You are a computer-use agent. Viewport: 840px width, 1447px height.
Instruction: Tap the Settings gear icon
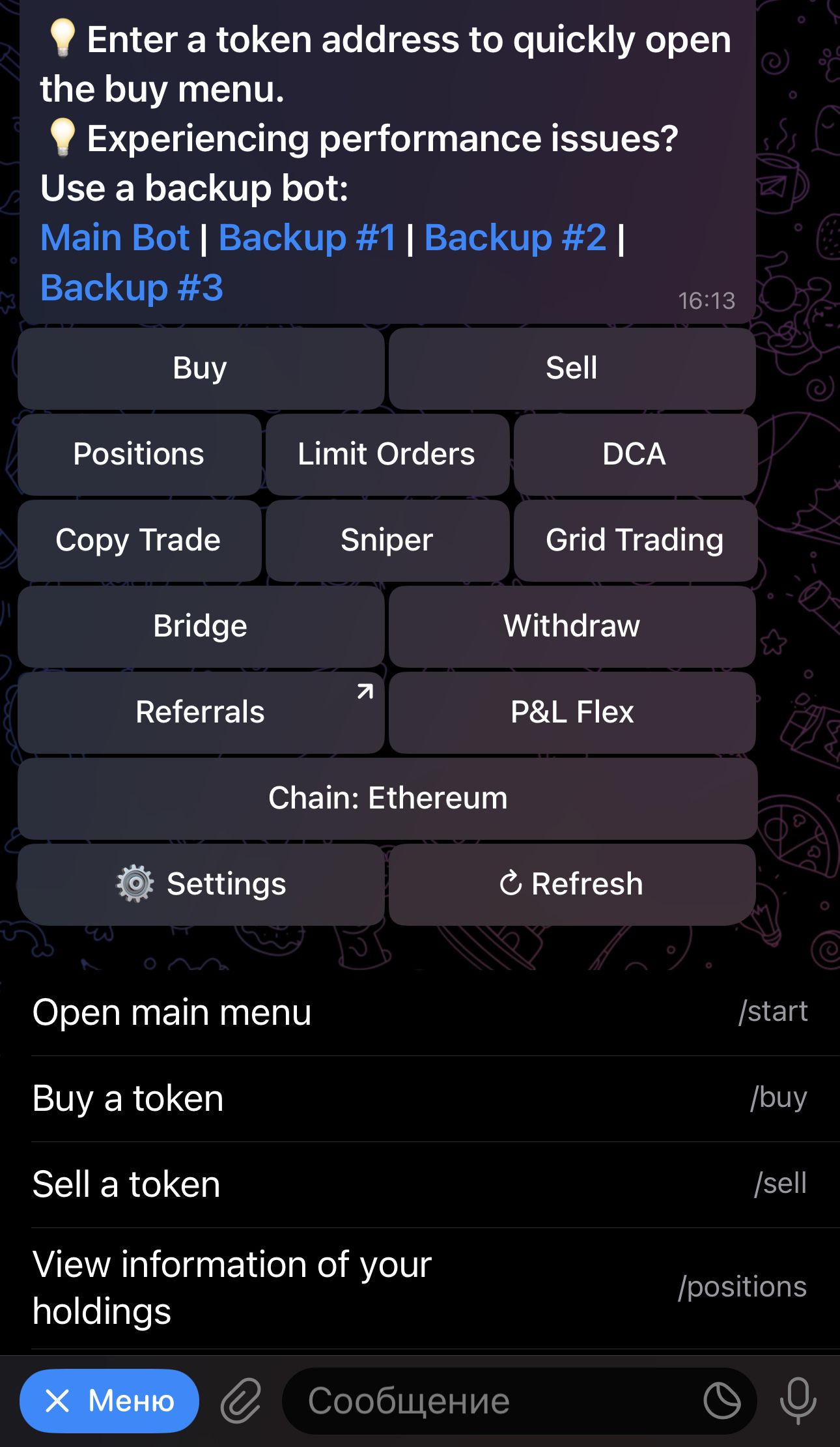pos(135,883)
